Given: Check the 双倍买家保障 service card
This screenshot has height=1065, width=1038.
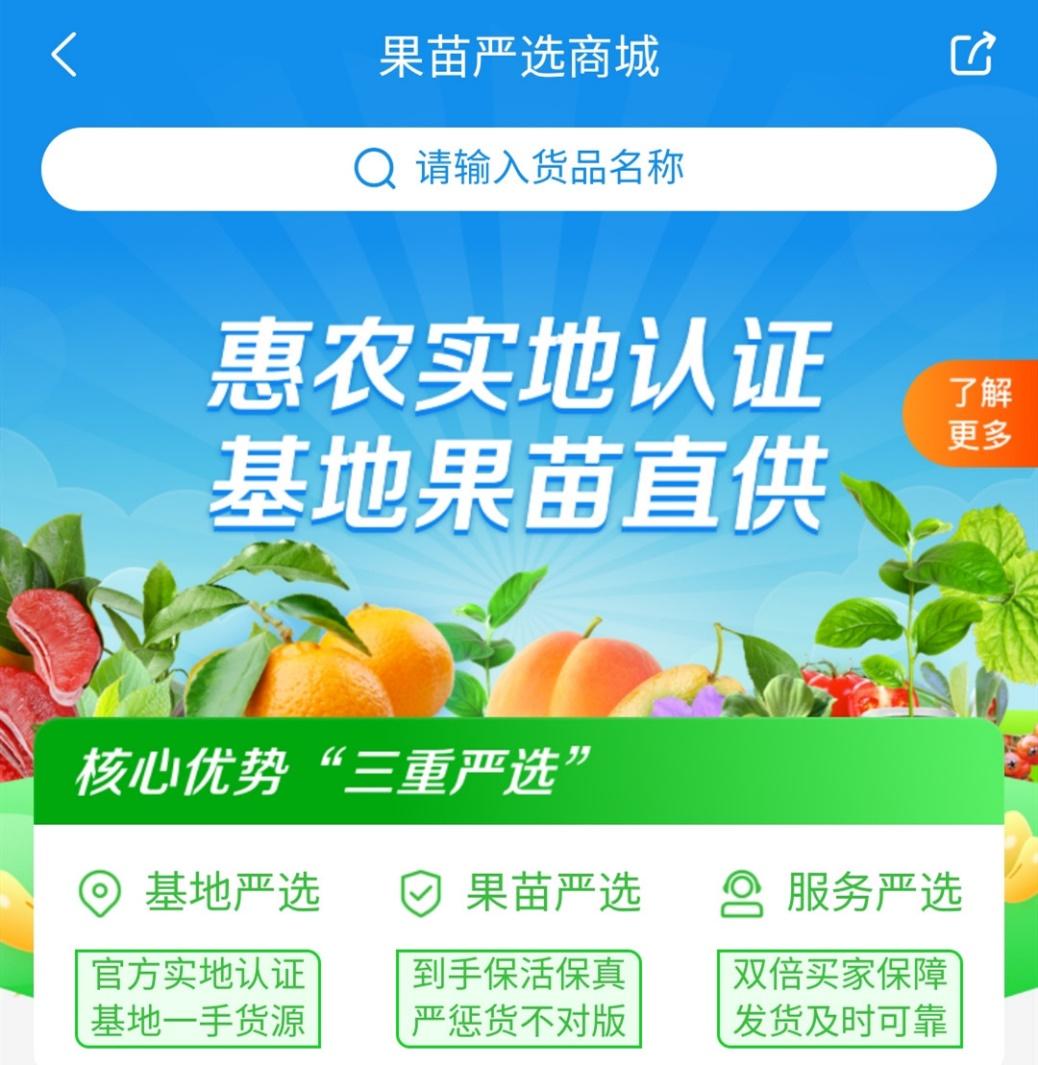Looking at the screenshot, I should click(x=838, y=996).
